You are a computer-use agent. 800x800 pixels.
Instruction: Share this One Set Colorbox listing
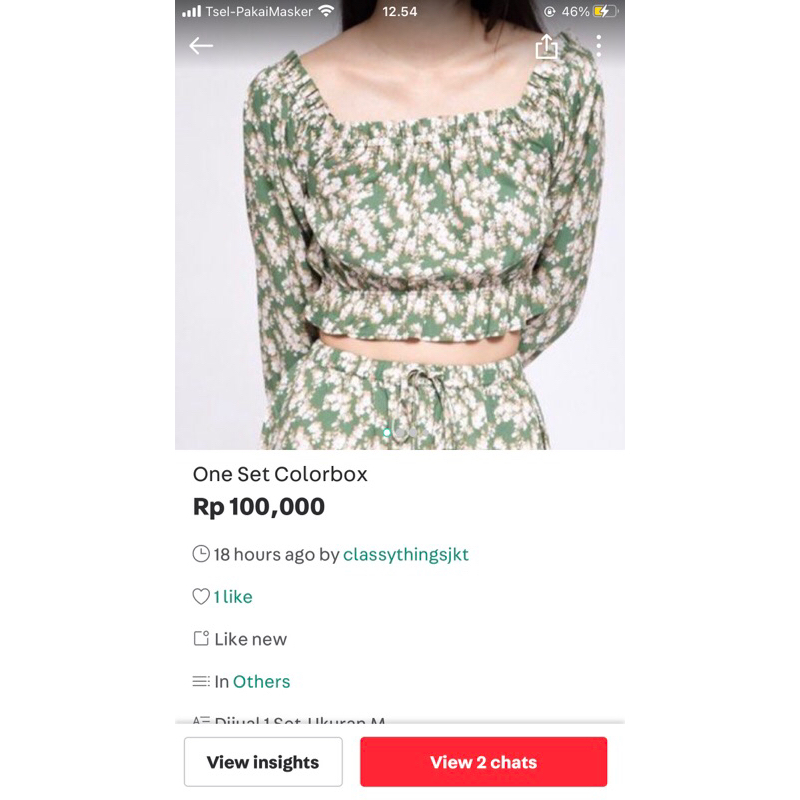[x=546, y=46]
